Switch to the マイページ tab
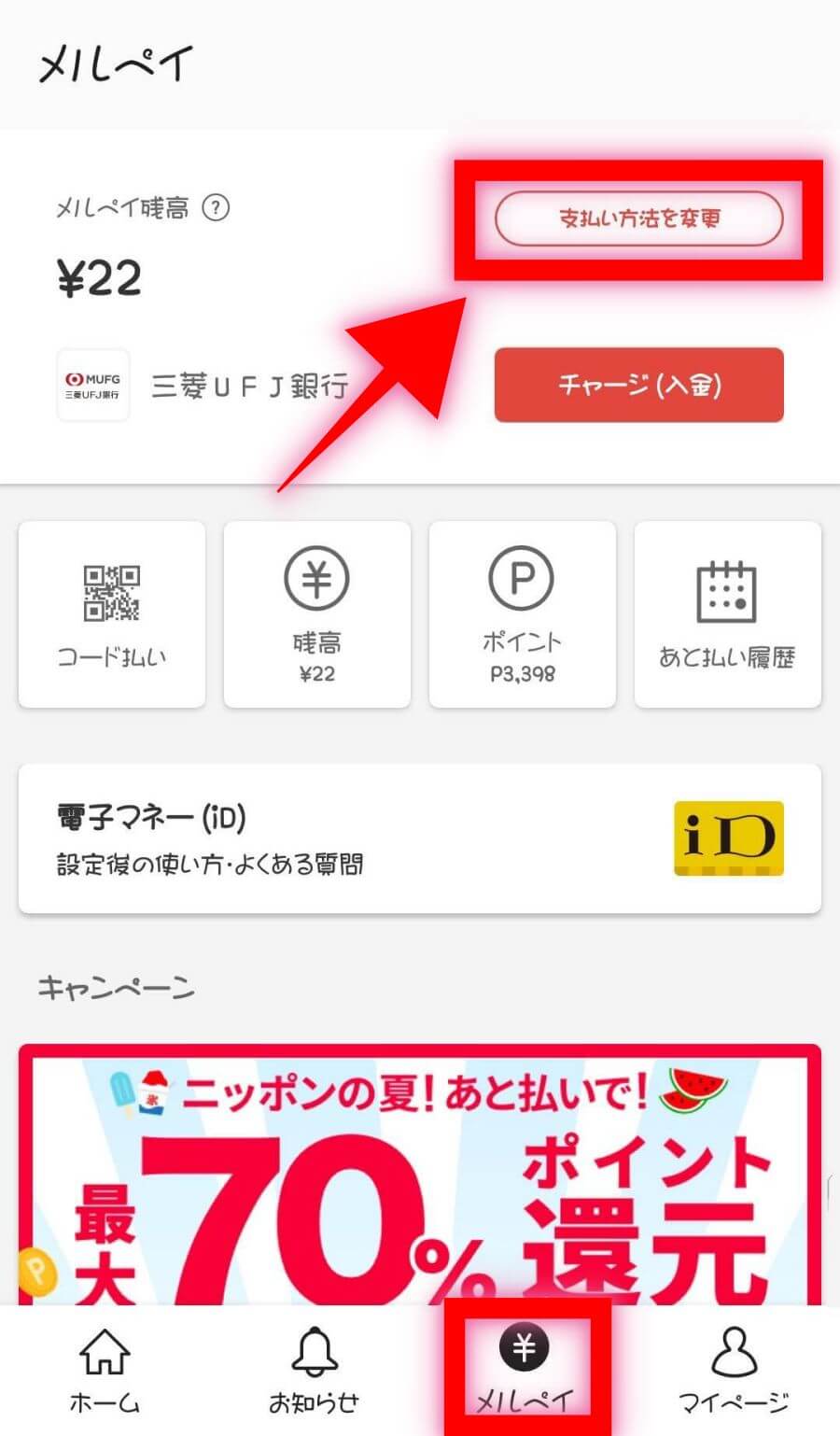This screenshot has width=840, height=1436. (x=735, y=1371)
